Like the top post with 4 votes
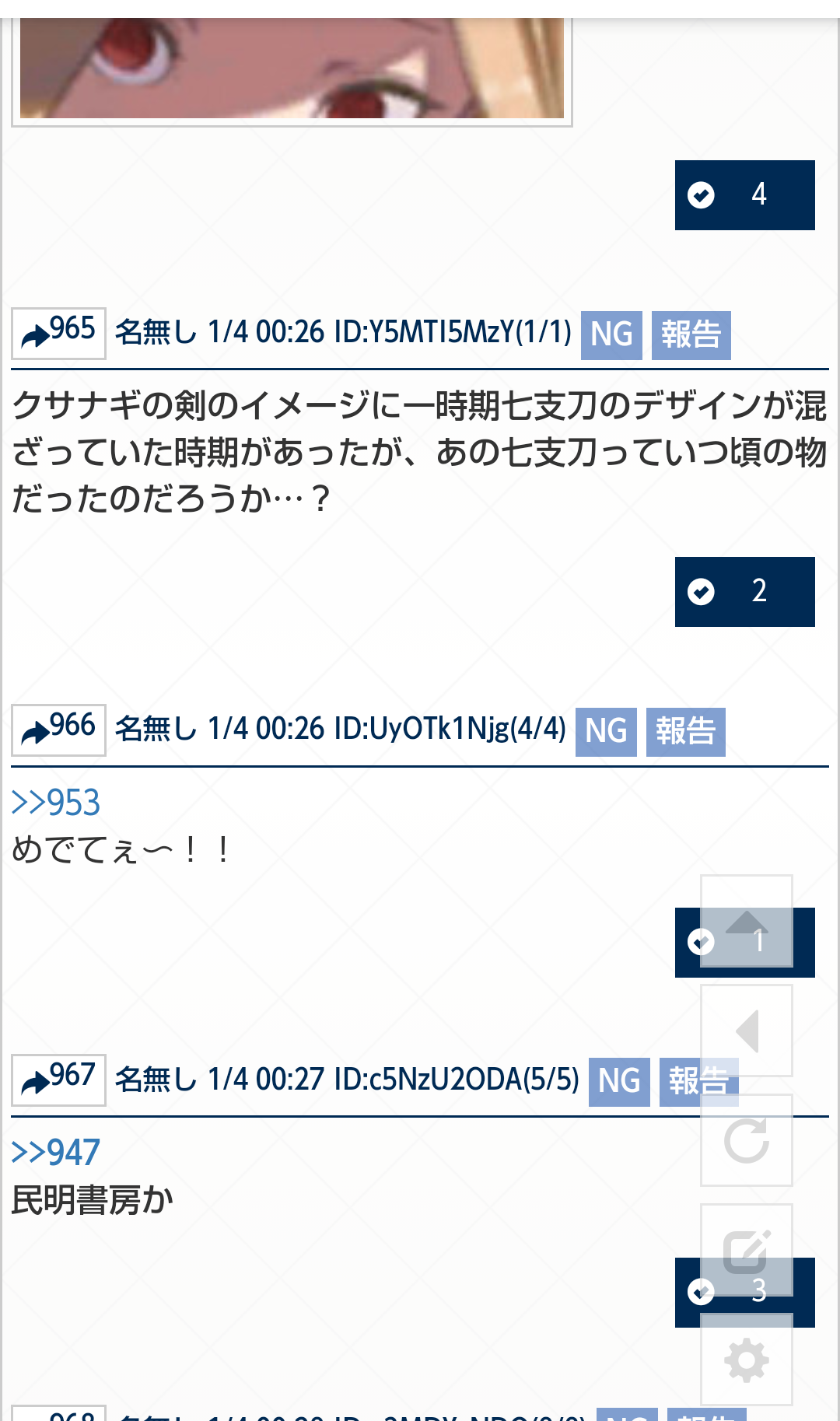This screenshot has height=1421, width=840. coord(744,195)
